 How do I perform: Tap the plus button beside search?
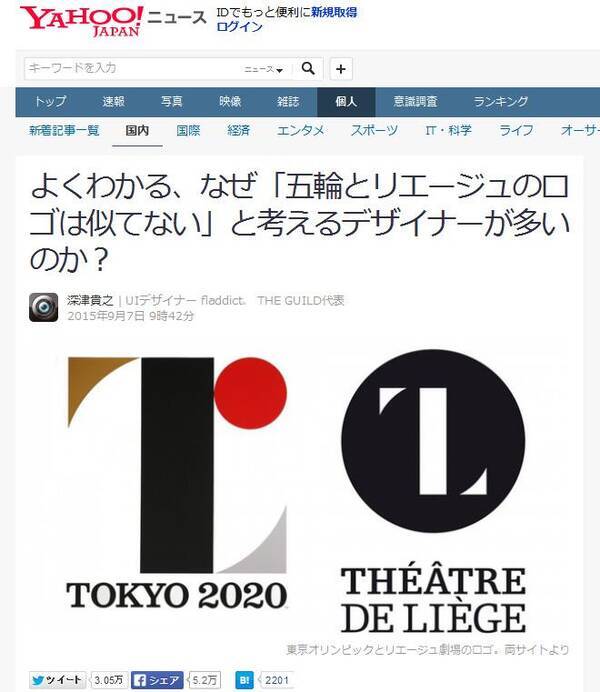(x=341, y=69)
